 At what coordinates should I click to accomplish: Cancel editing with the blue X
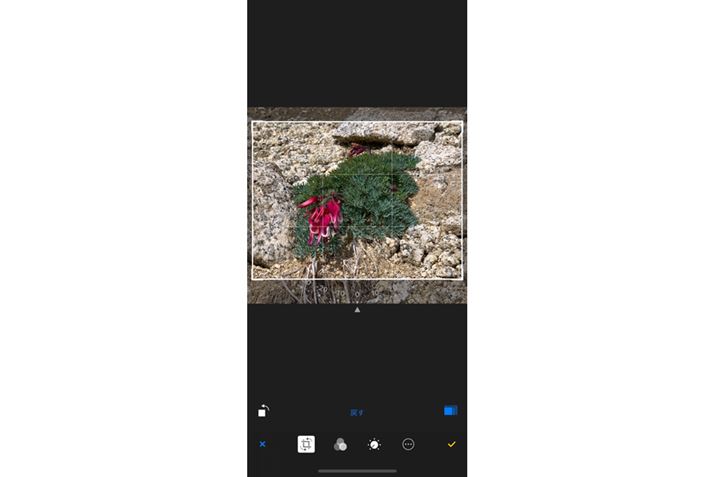262,444
